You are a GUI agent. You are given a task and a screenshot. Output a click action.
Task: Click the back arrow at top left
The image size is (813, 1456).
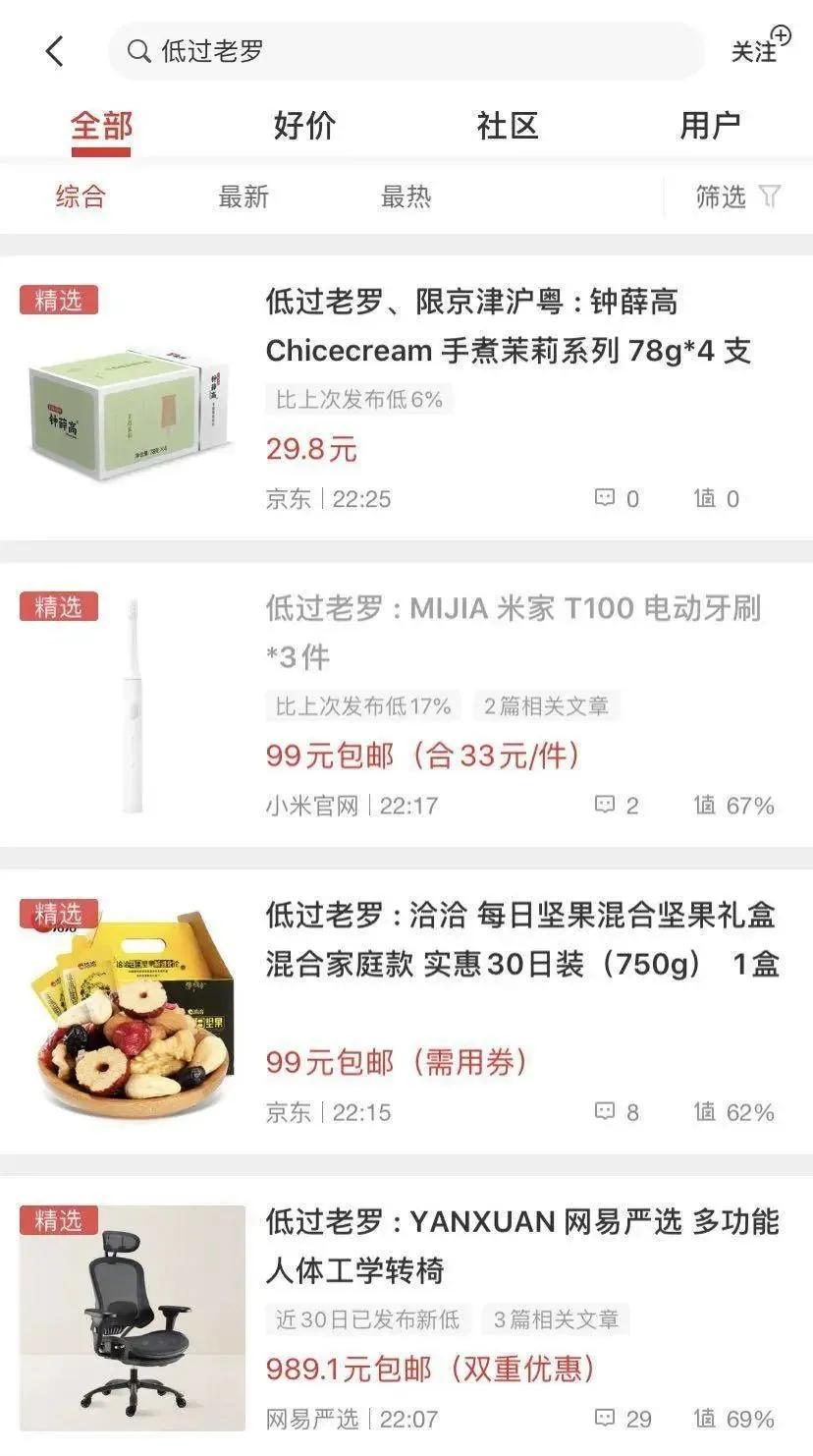click(54, 48)
